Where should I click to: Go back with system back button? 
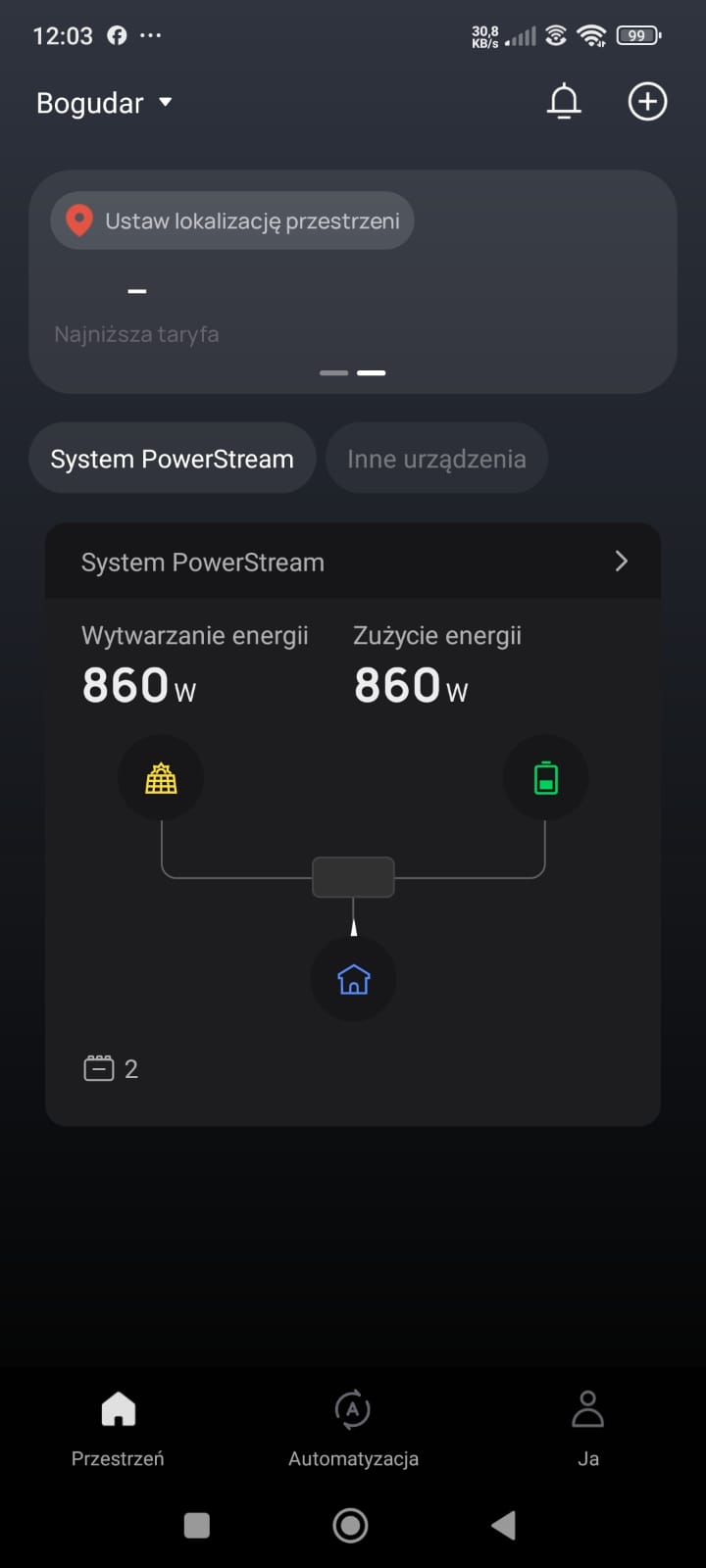(504, 1525)
